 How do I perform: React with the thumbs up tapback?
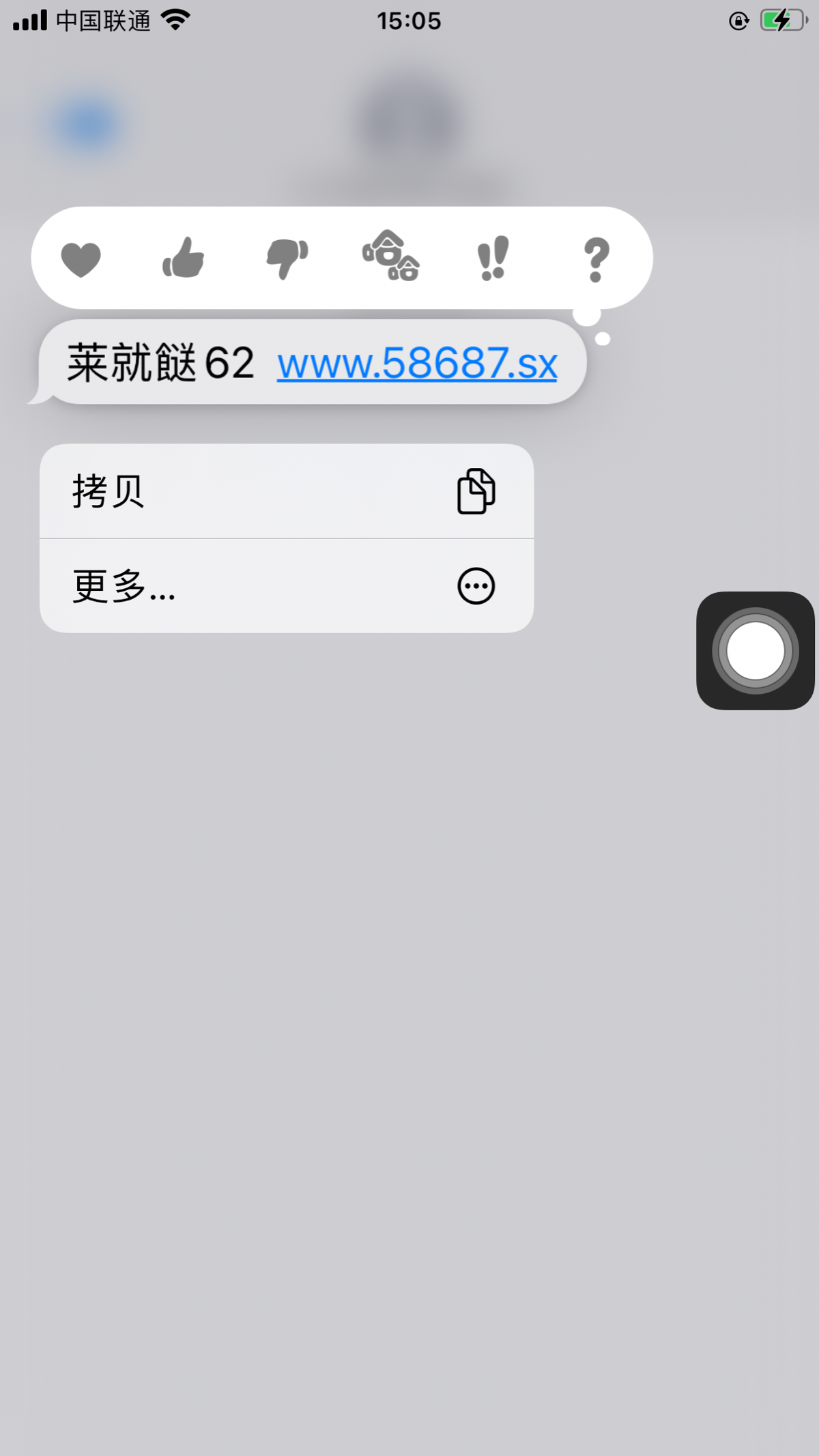coord(184,258)
